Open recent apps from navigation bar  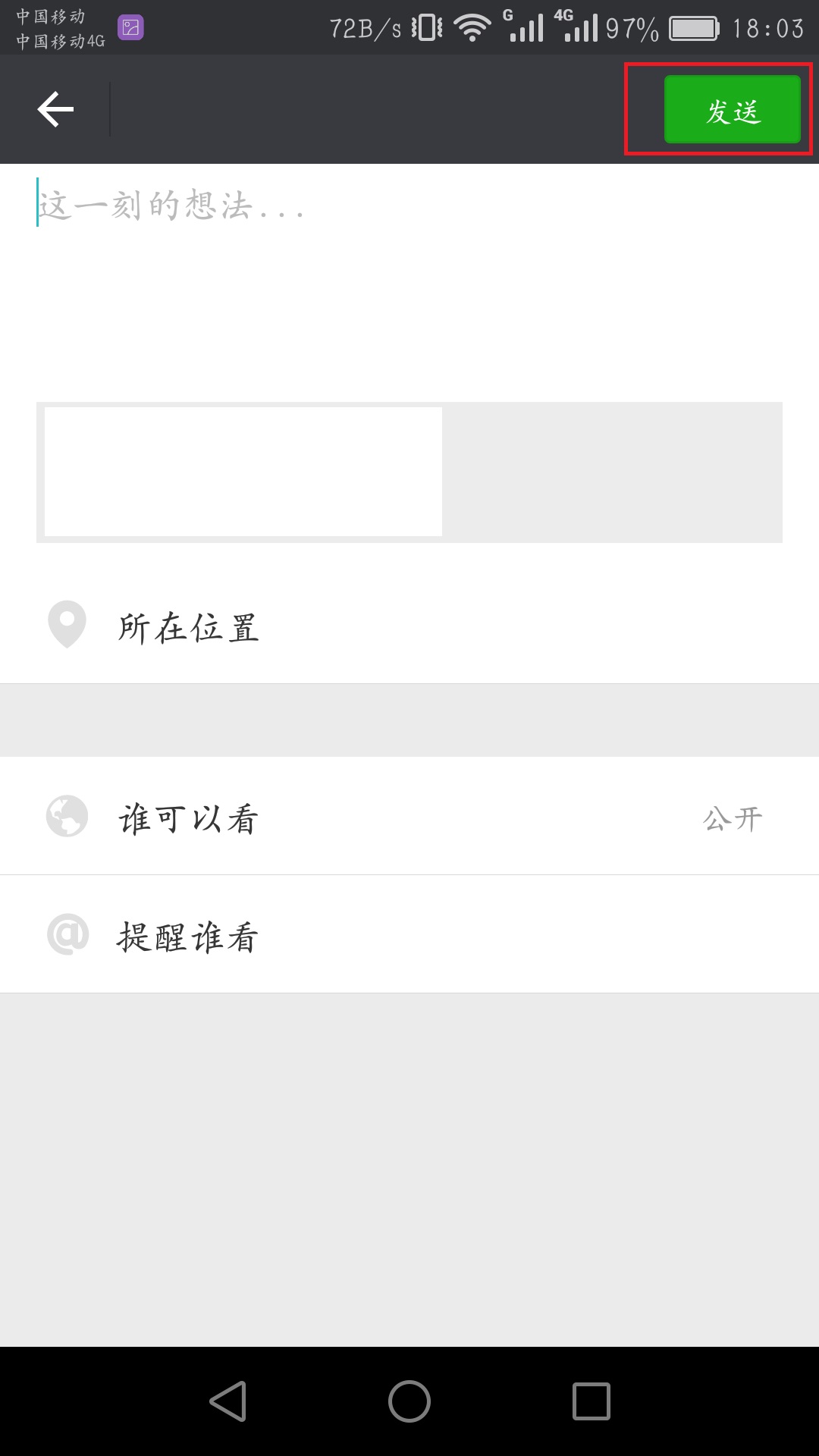tap(591, 1401)
